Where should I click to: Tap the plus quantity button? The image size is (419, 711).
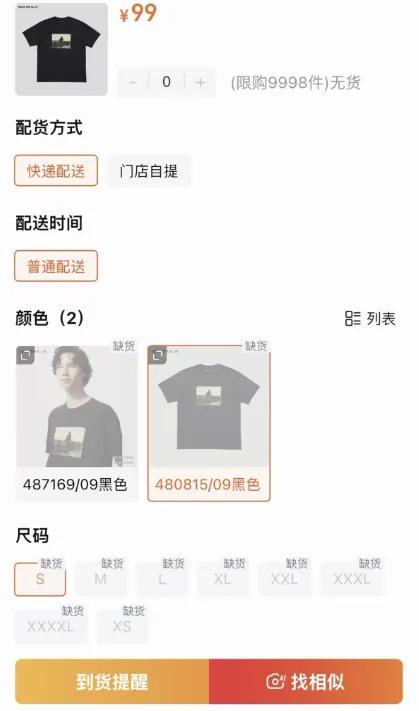(x=200, y=83)
